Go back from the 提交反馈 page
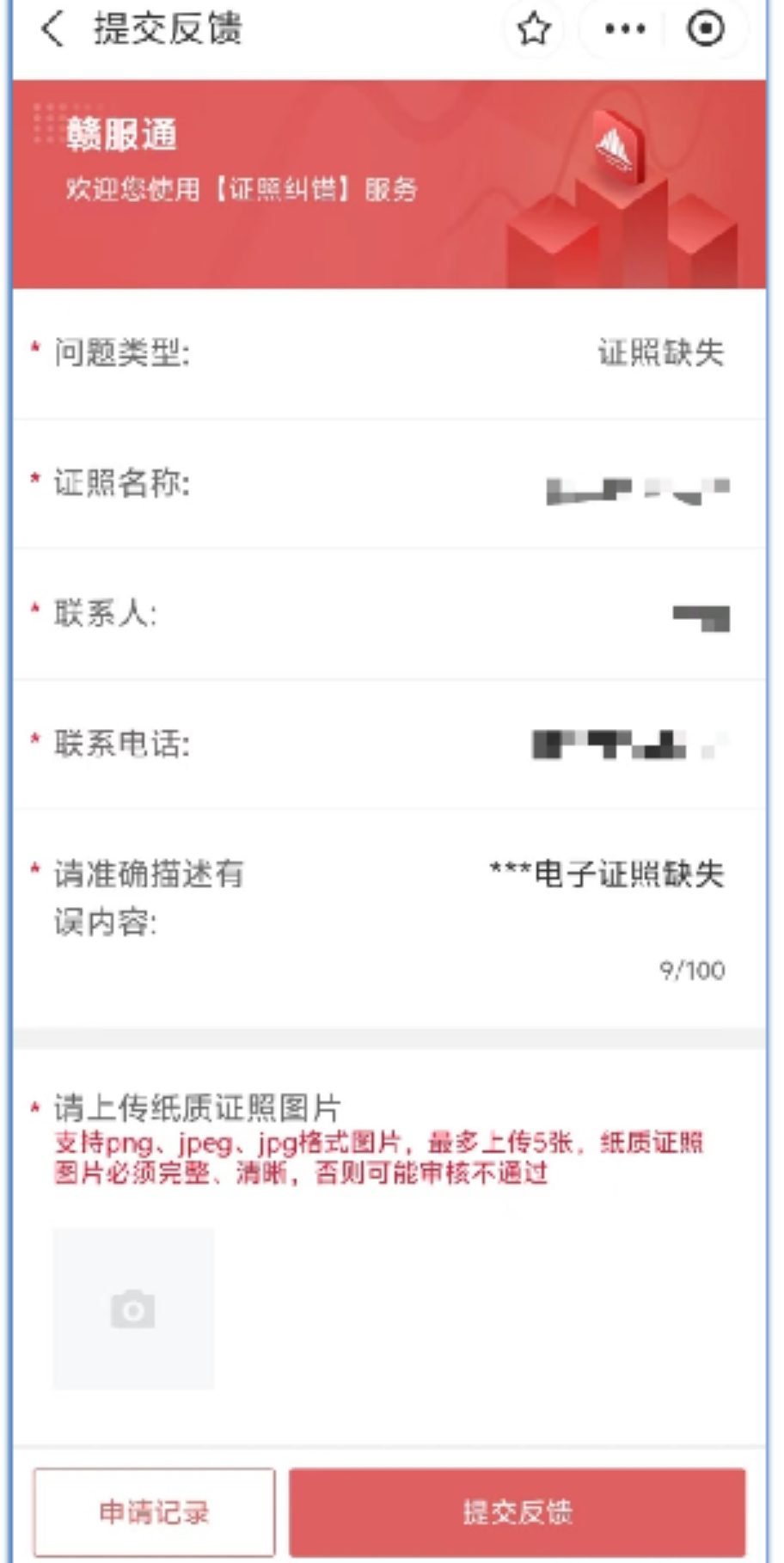The height and width of the screenshot is (1563, 784). pos(53,29)
